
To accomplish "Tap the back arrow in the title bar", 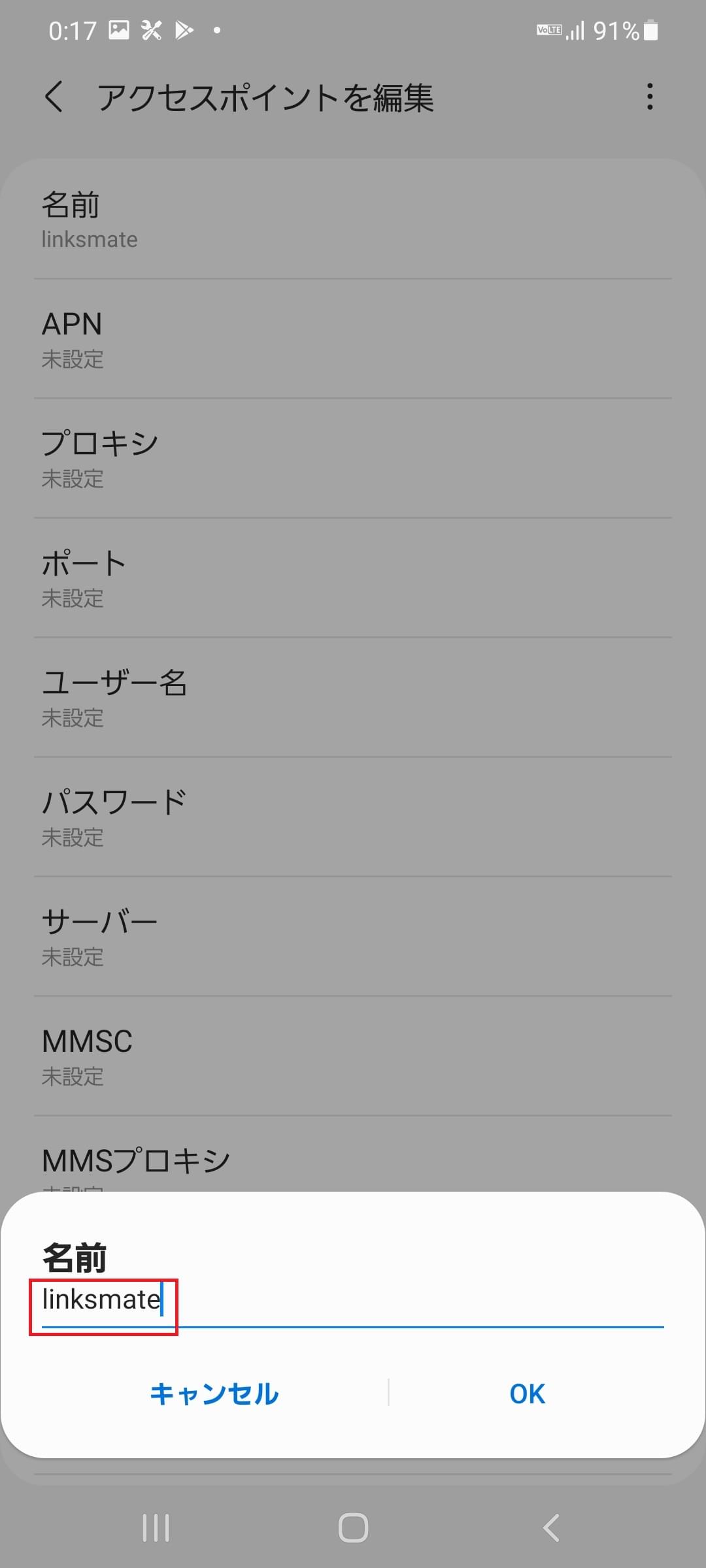I will pos(55,98).
